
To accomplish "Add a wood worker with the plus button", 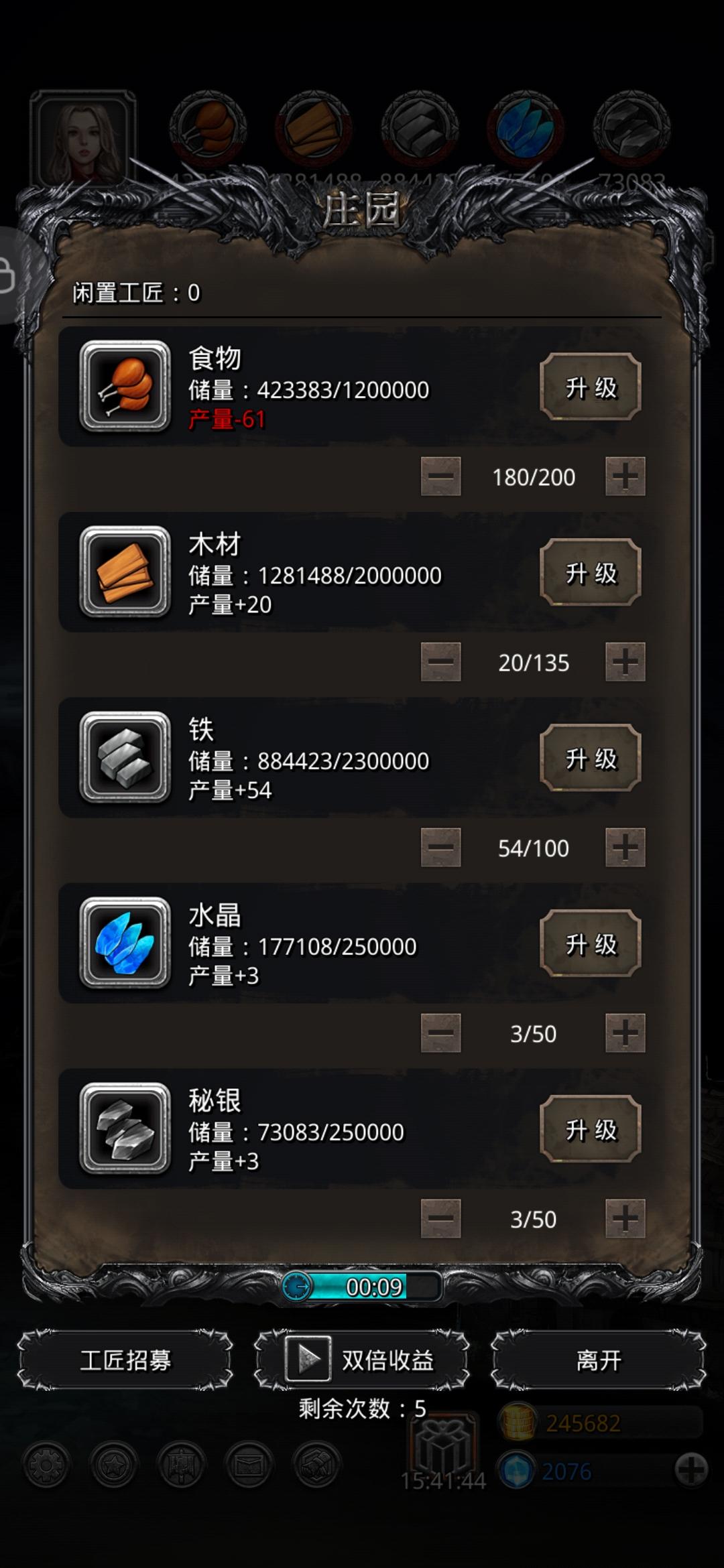I will (x=625, y=662).
